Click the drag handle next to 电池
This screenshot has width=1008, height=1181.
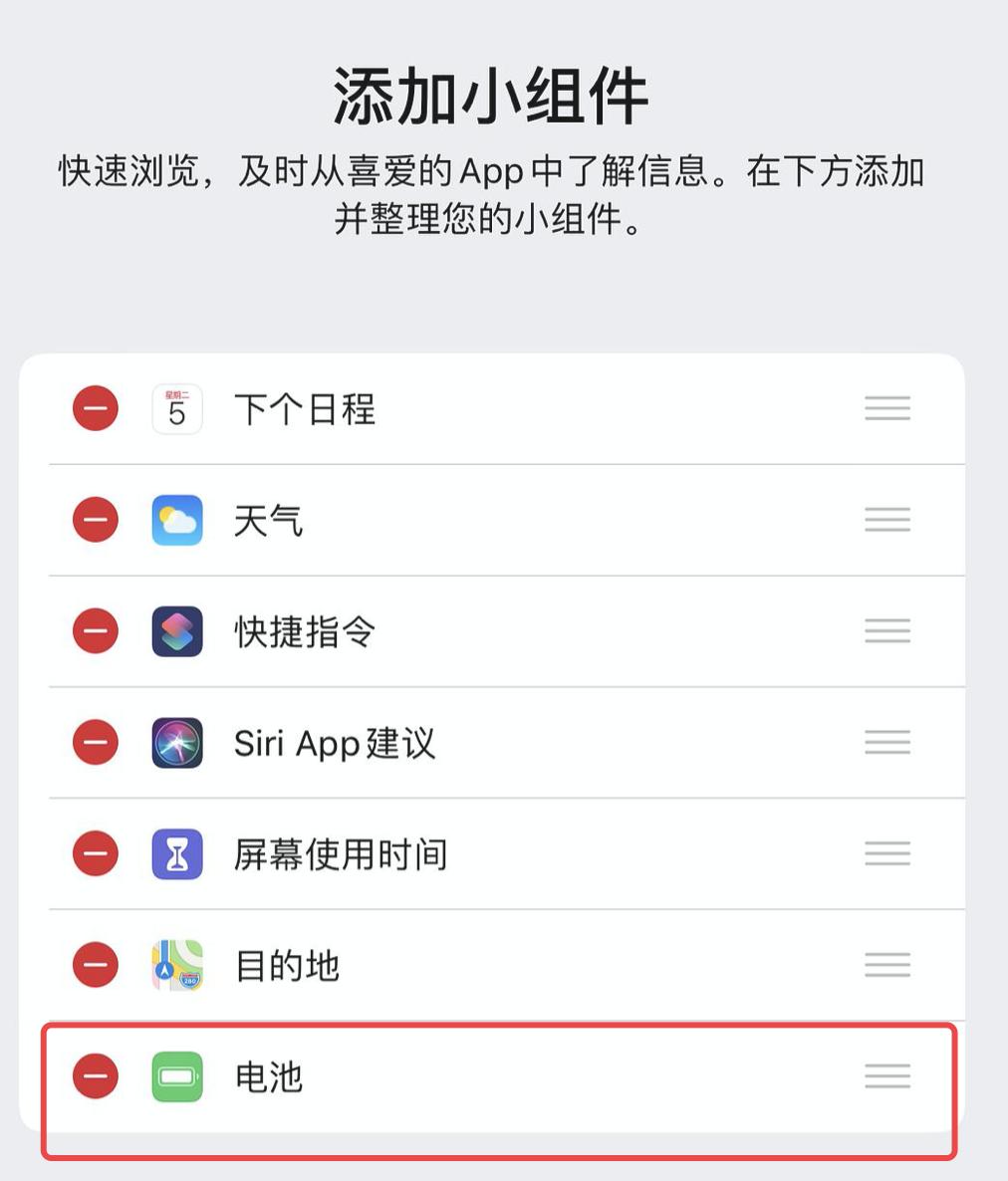(886, 1075)
